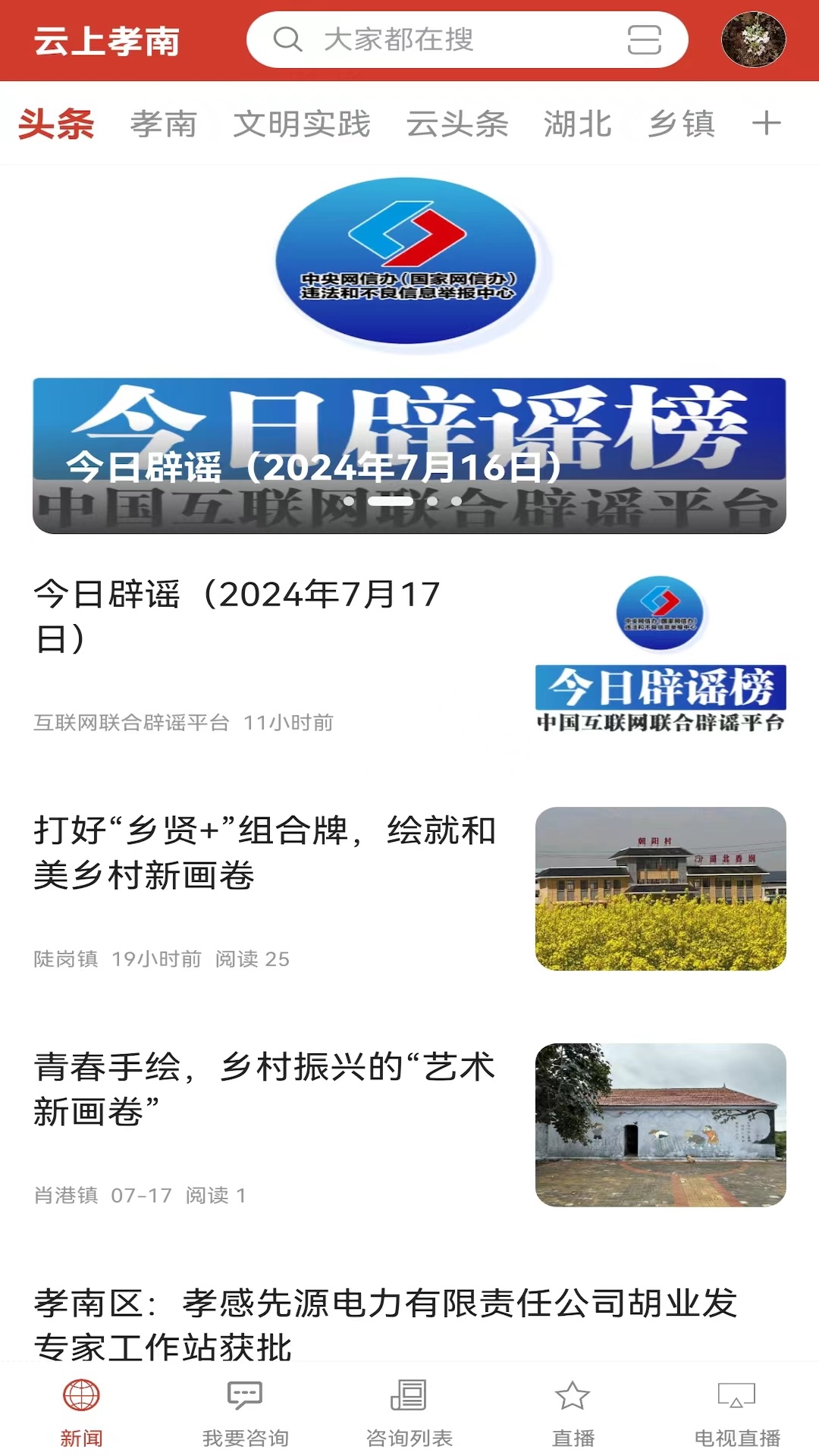819x1456 pixels.
Task: Open the 乡镇 tab
Action: click(681, 124)
